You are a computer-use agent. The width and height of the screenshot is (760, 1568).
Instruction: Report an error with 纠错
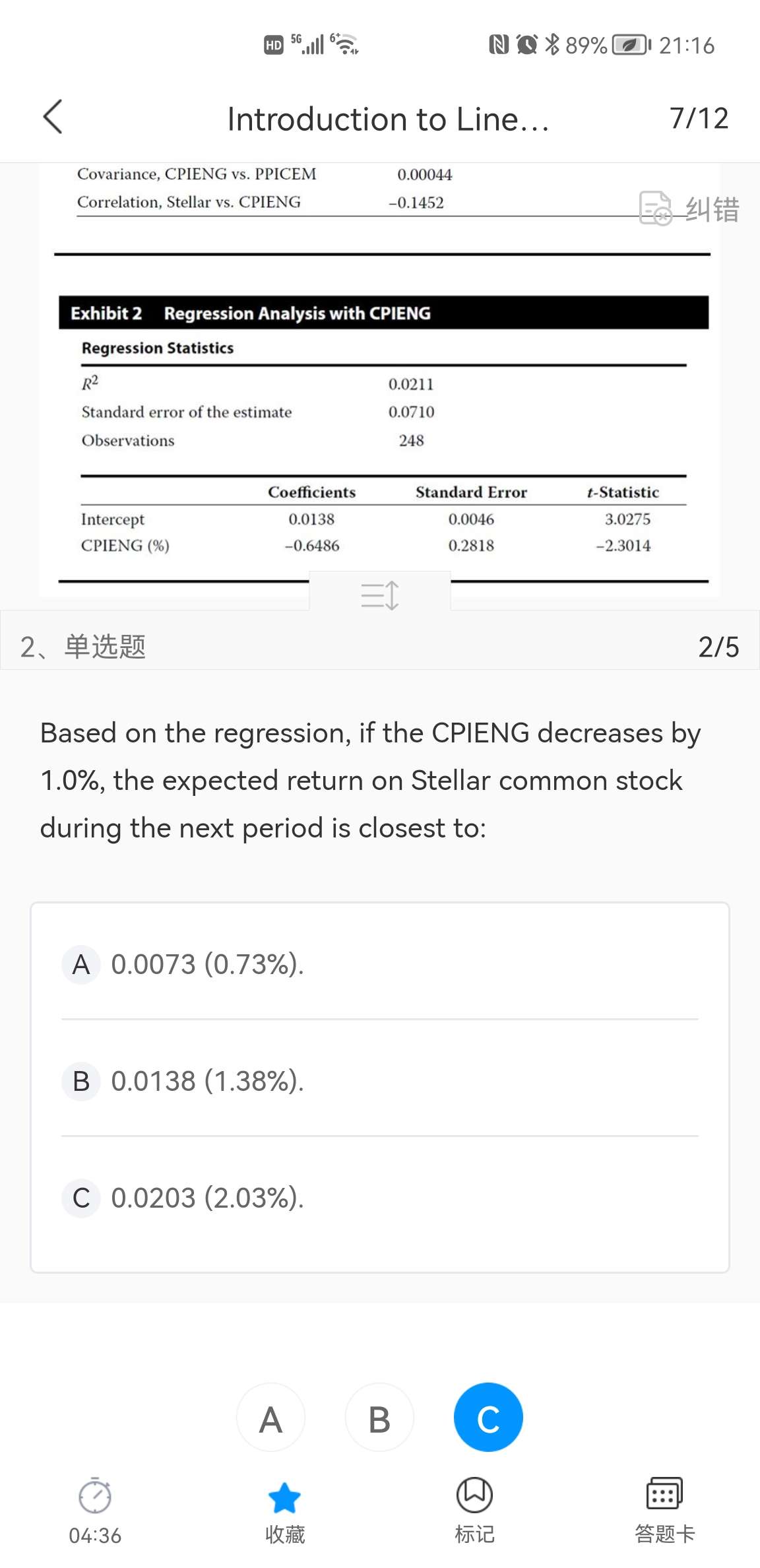[x=689, y=209]
